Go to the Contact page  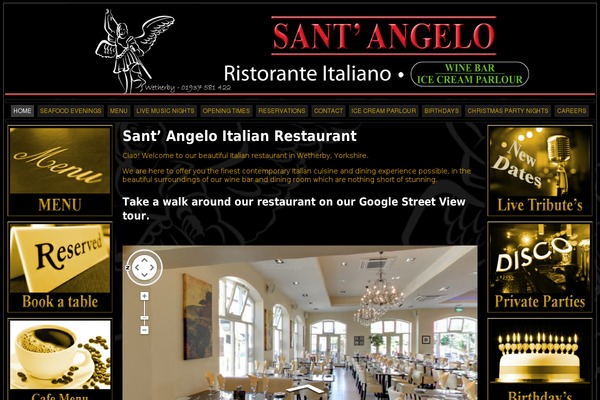click(x=328, y=111)
